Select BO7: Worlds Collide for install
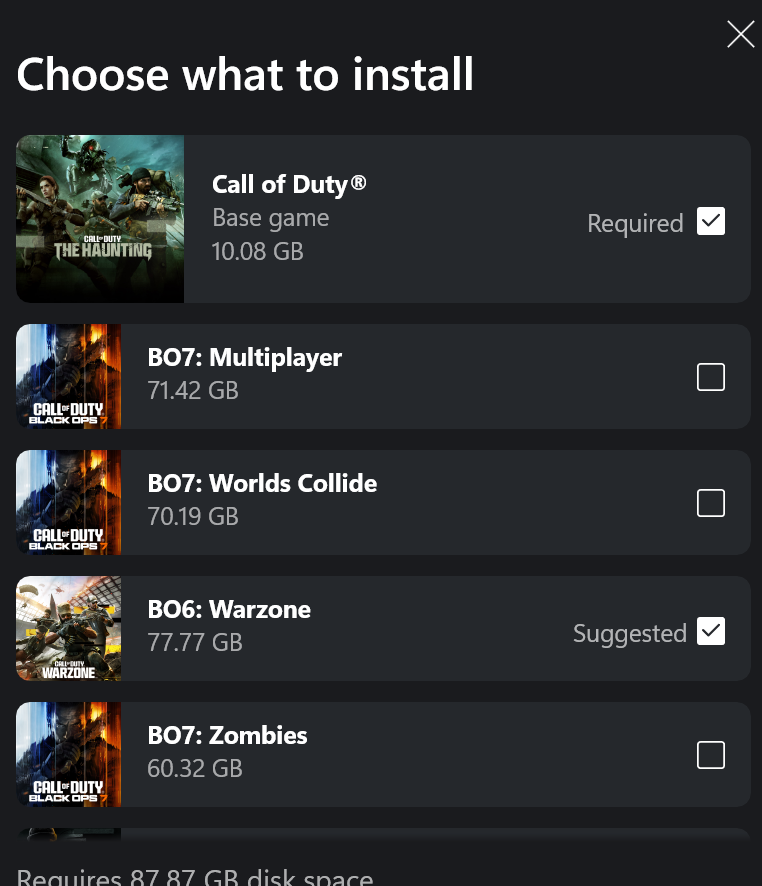762x886 pixels. click(710, 503)
